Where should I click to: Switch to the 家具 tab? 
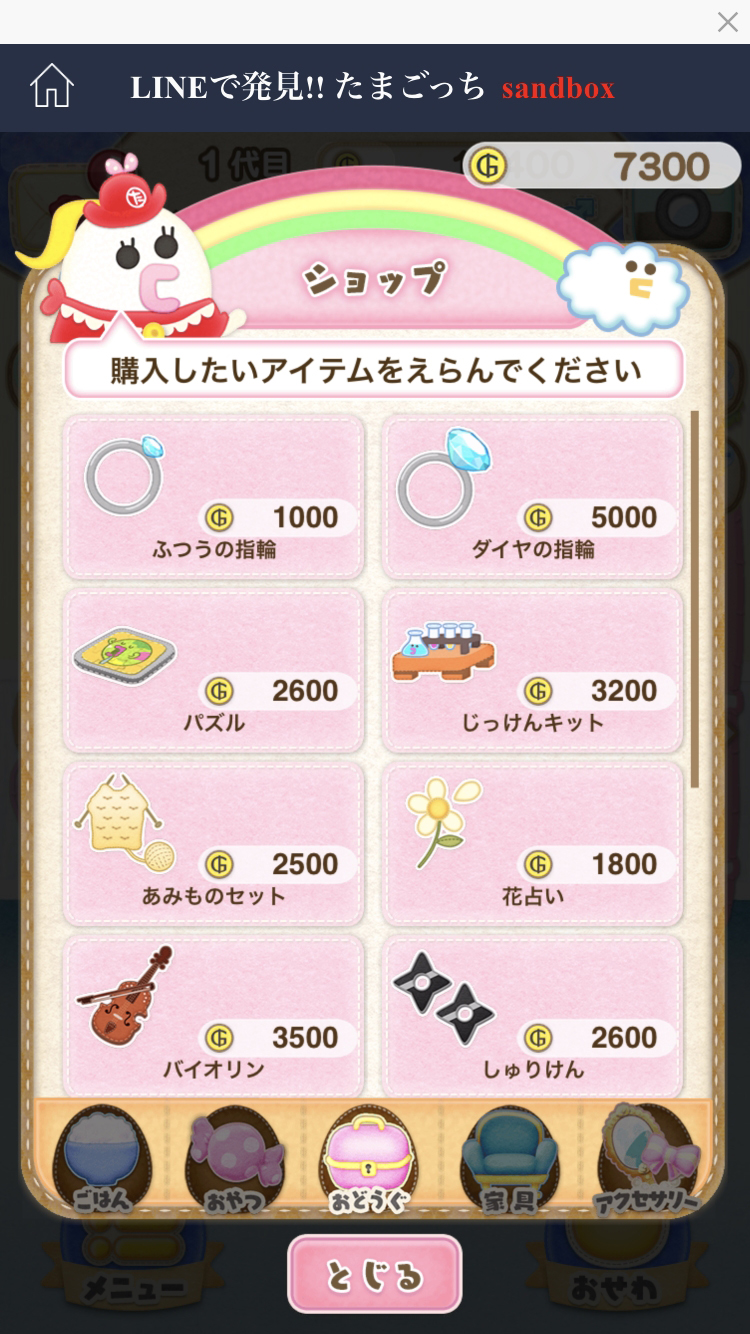coord(509,1158)
